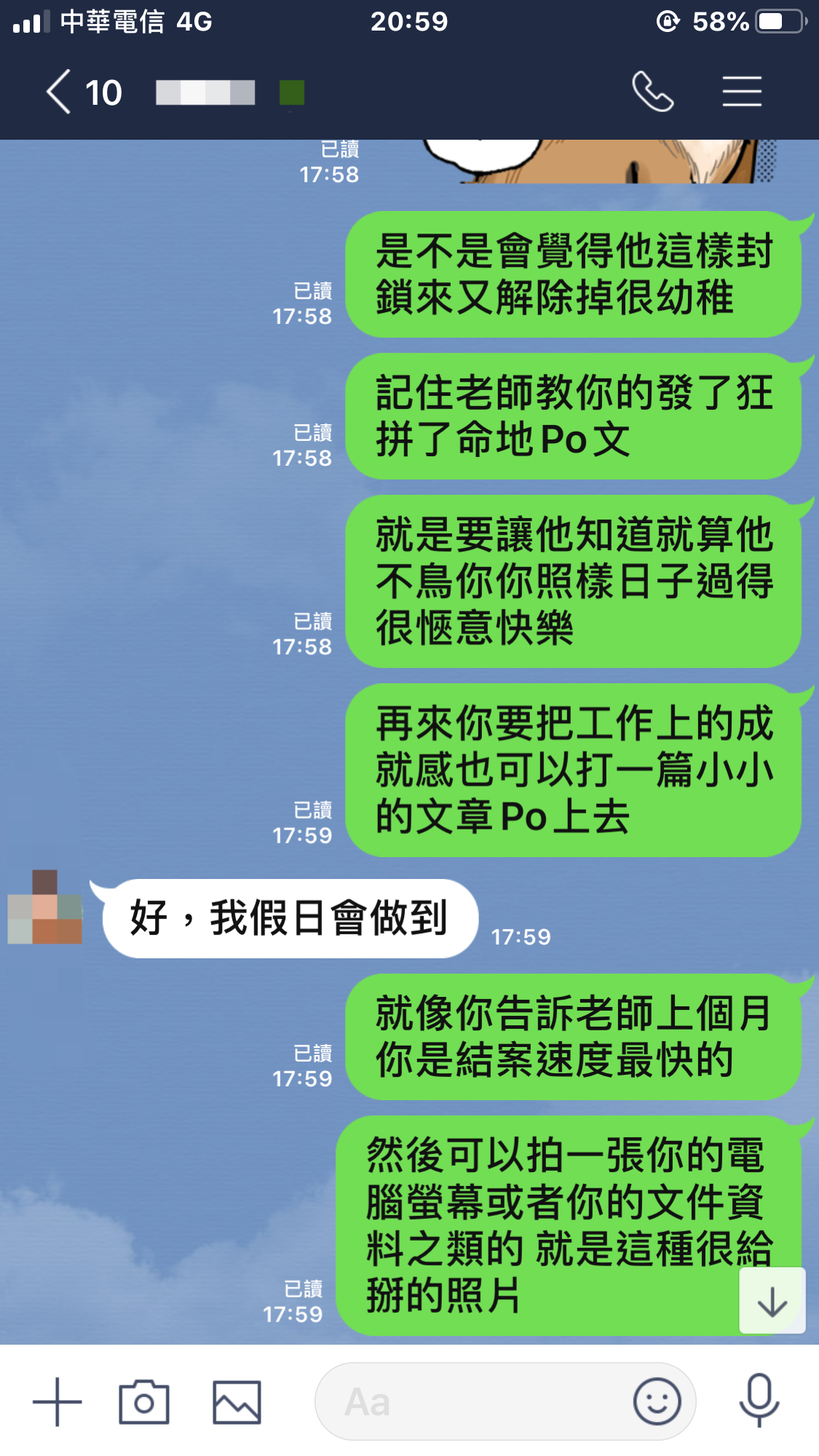The height and width of the screenshot is (1456, 819).
Task: Open the chat menu hamburger icon
Action: click(742, 92)
